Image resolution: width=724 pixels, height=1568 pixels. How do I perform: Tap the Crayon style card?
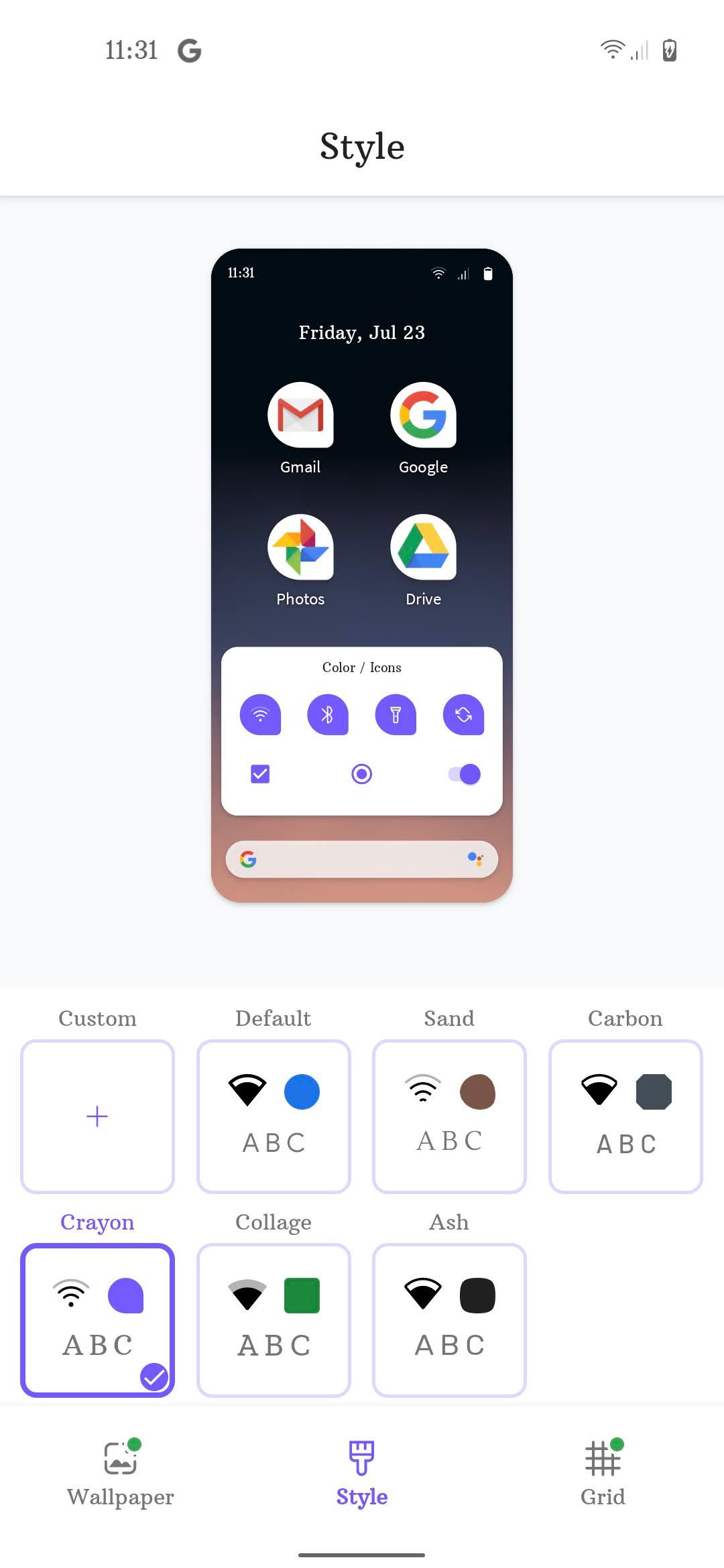(x=97, y=1320)
